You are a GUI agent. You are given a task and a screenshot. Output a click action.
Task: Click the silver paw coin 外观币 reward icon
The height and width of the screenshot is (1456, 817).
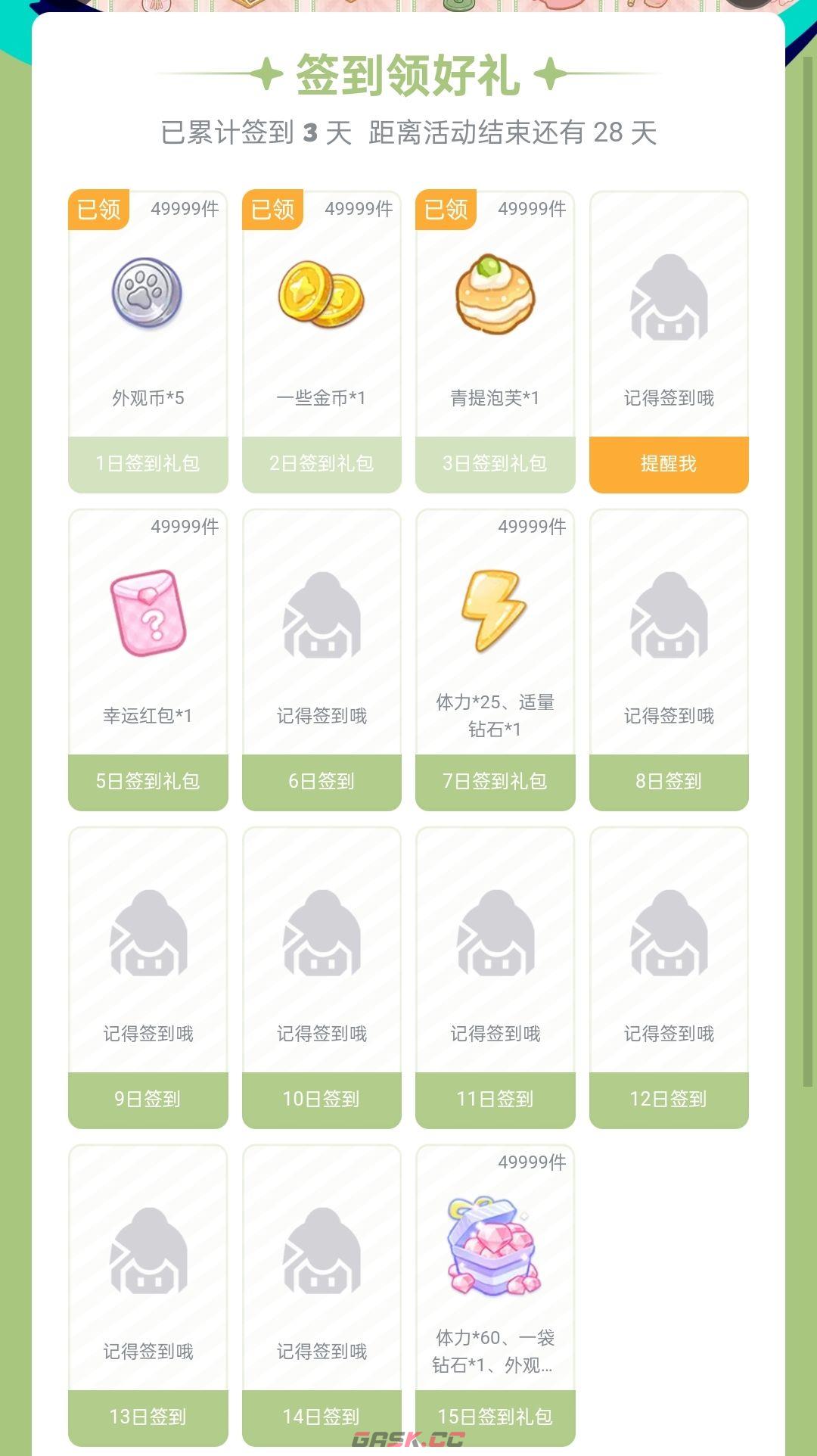[x=147, y=297]
